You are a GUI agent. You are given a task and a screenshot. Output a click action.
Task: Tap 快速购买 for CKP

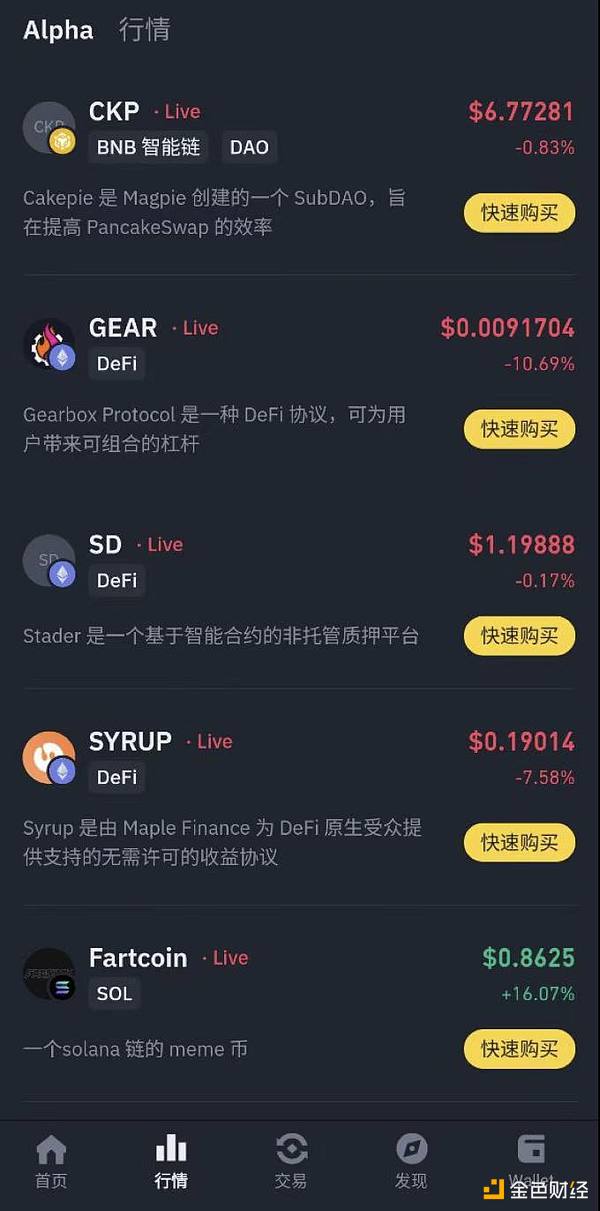click(519, 213)
